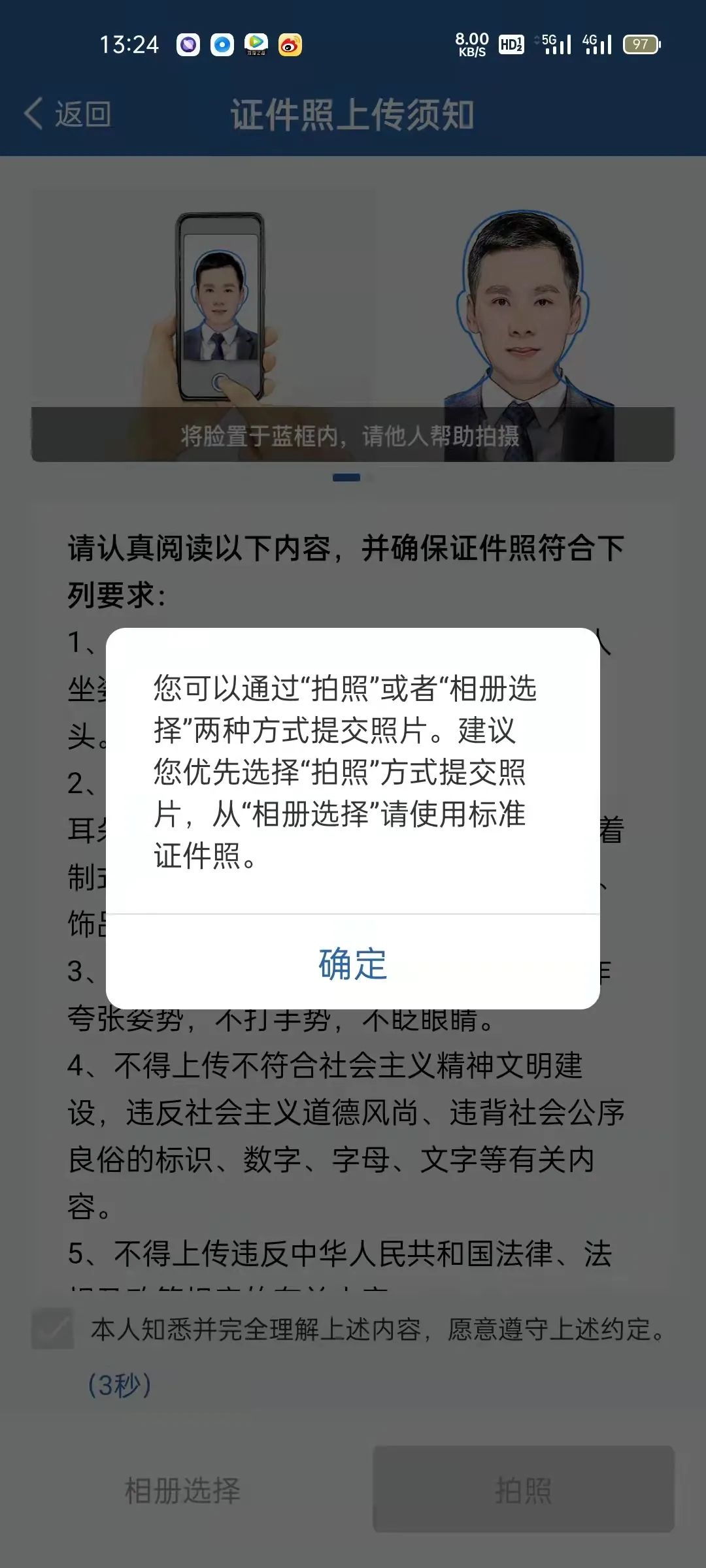This screenshot has width=706, height=1568.
Task: Go back via 返回 arrow
Action: pyautogui.click(x=67, y=114)
